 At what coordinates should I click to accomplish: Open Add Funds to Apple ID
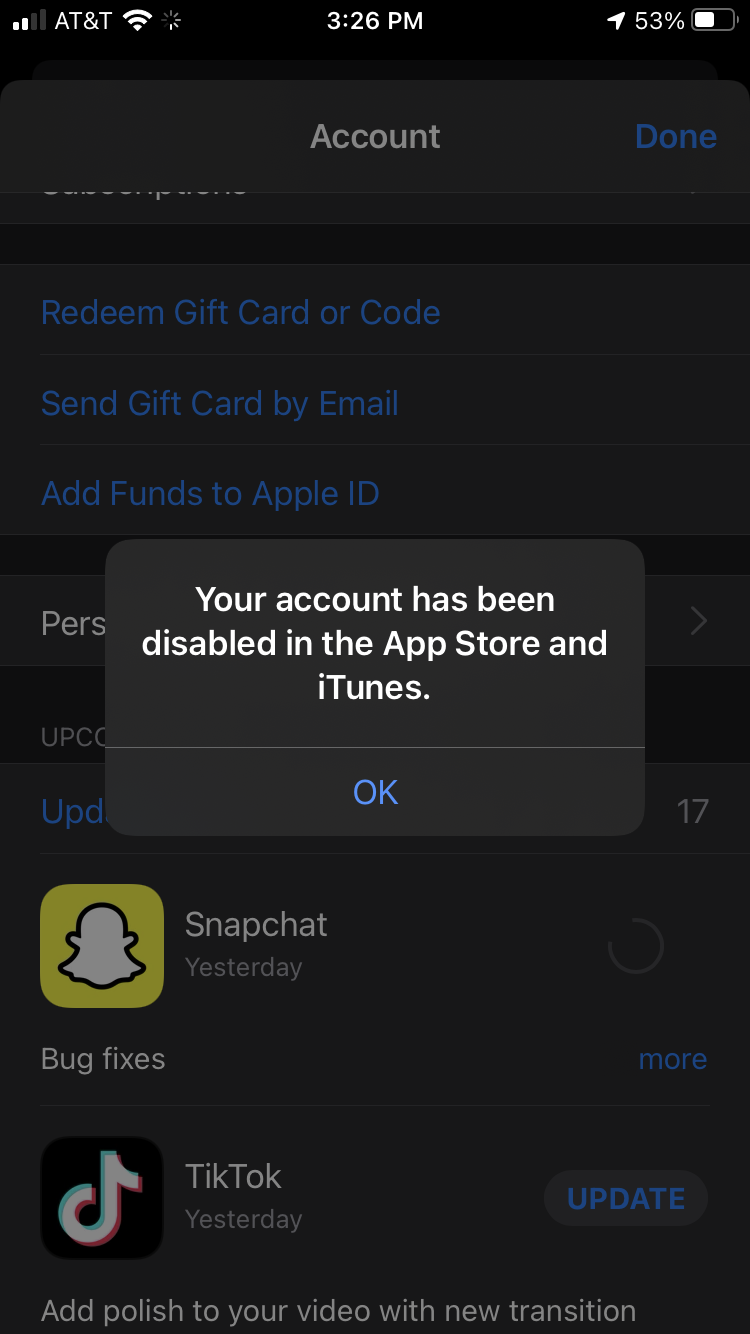pyautogui.click(x=210, y=493)
